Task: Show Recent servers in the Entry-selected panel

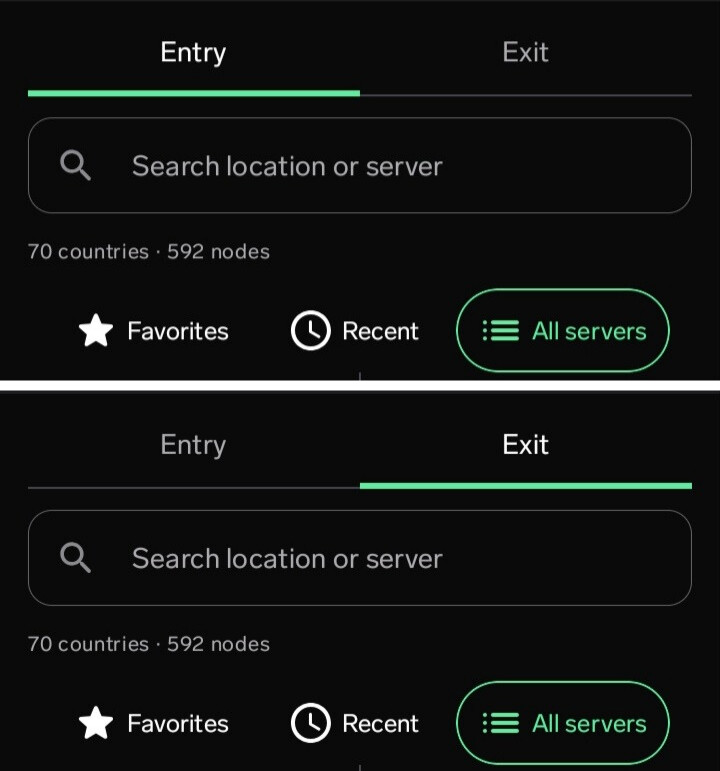Action: click(x=355, y=330)
